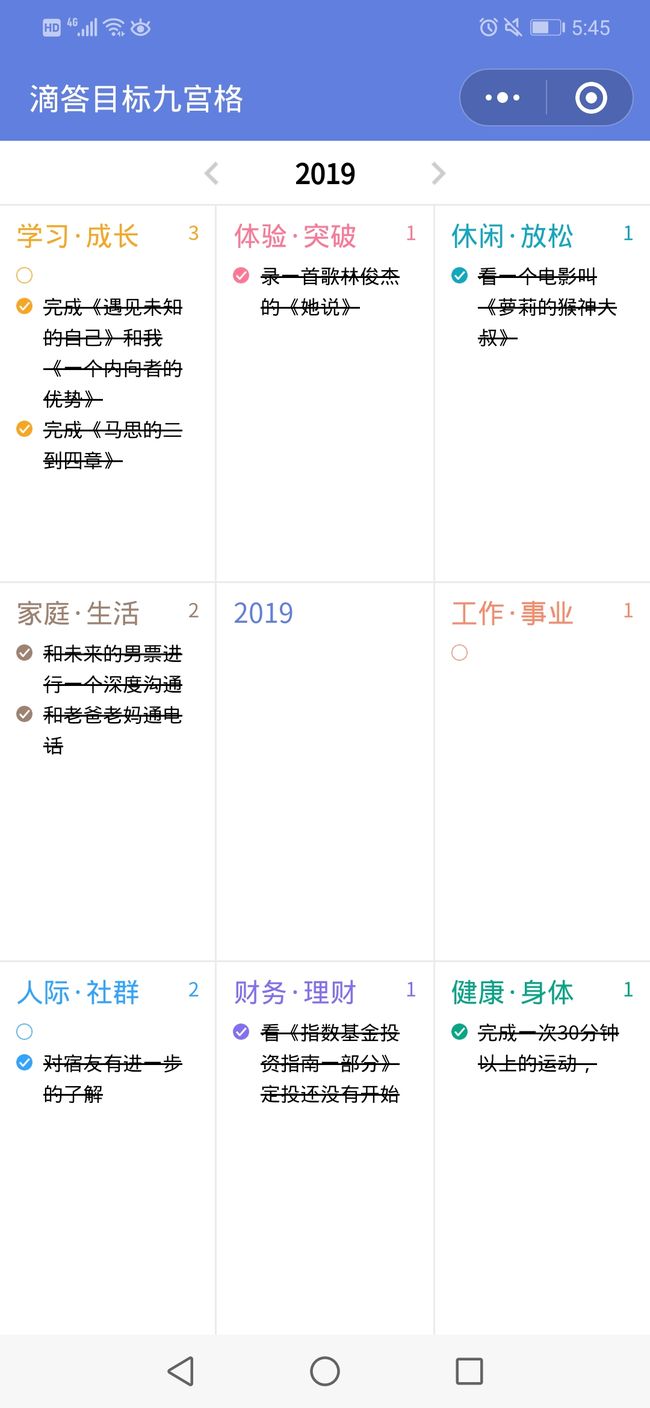Open the 健康·身体 category header
This screenshot has width=650, height=1408.
click(512, 992)
